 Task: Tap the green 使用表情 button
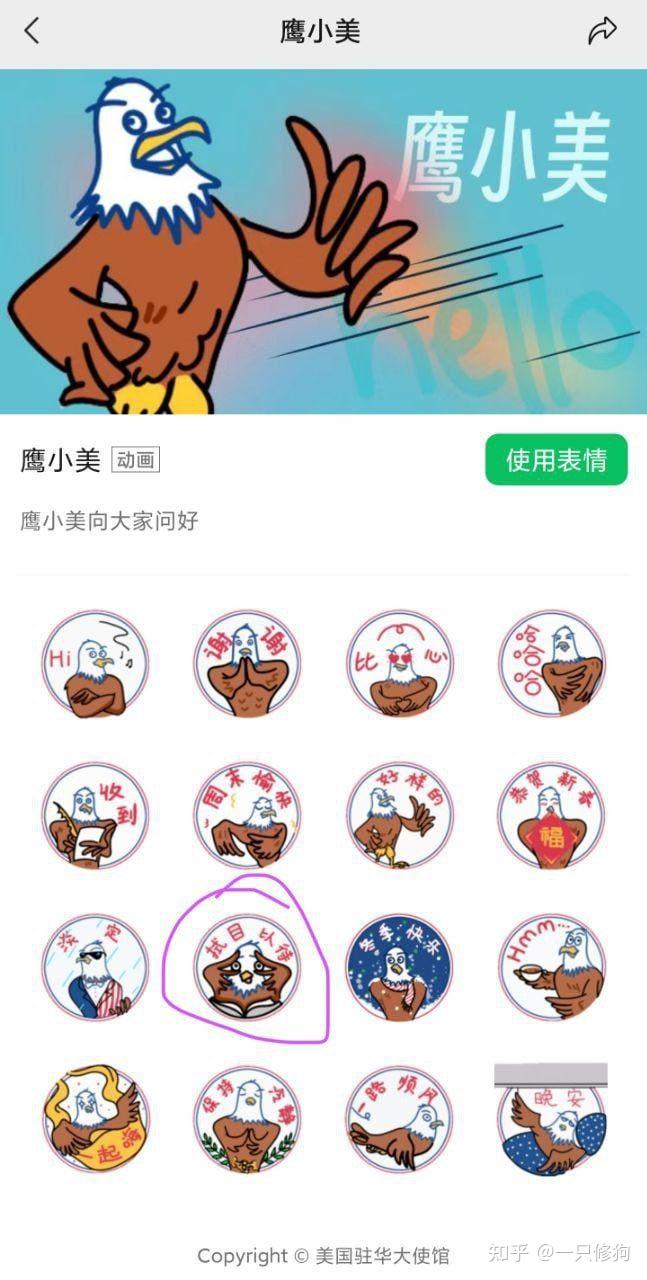[x=556, y=460]
